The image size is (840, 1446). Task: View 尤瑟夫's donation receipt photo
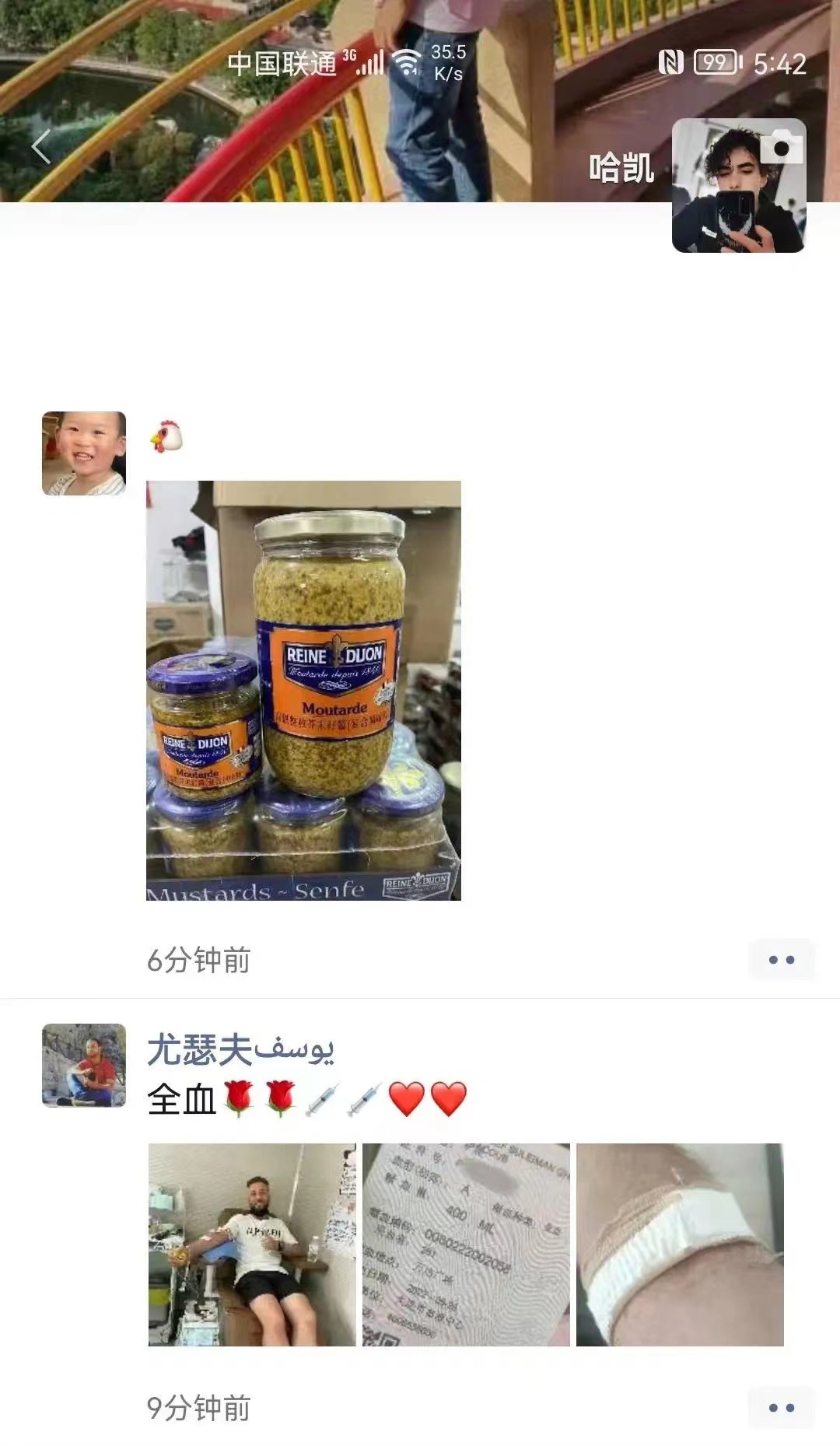pos(466,1245)
